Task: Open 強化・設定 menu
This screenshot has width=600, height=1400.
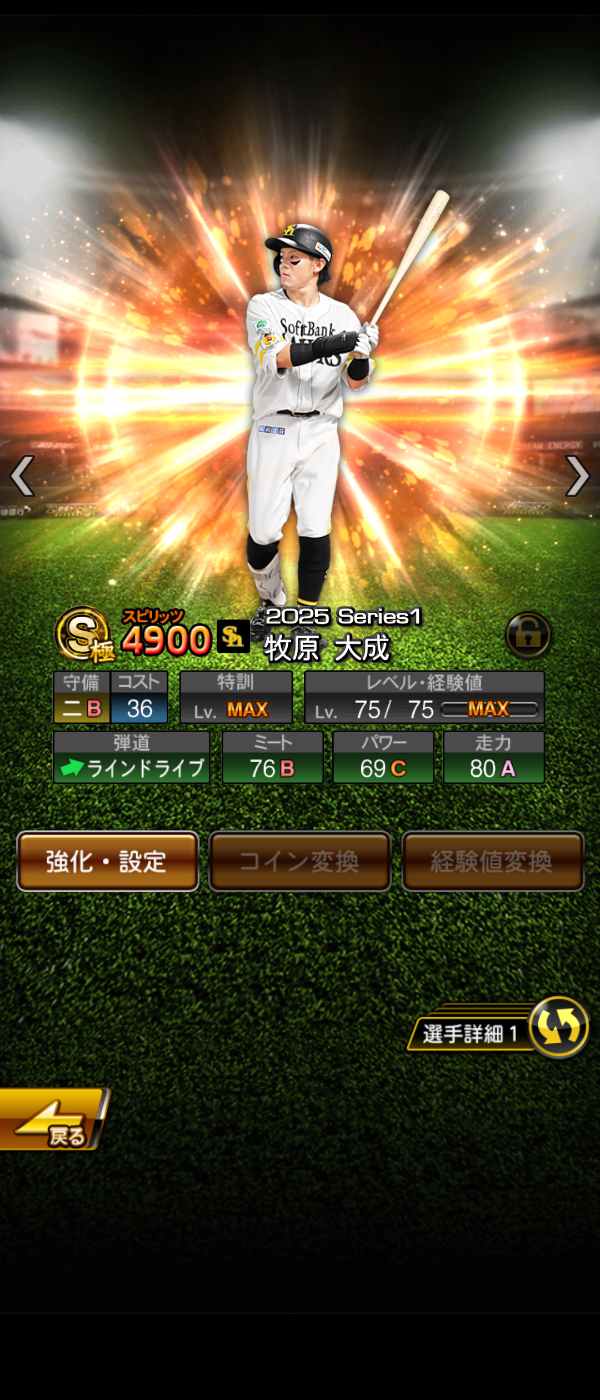Action: [x=107, y=861]
